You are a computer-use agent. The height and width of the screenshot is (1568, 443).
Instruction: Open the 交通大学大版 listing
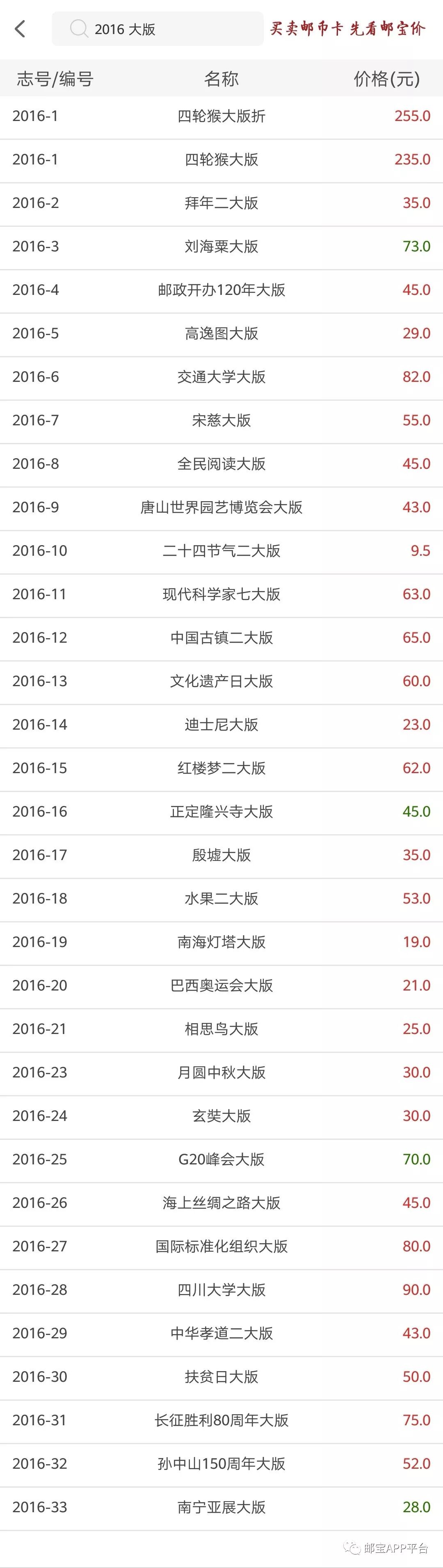pos(221,377)
